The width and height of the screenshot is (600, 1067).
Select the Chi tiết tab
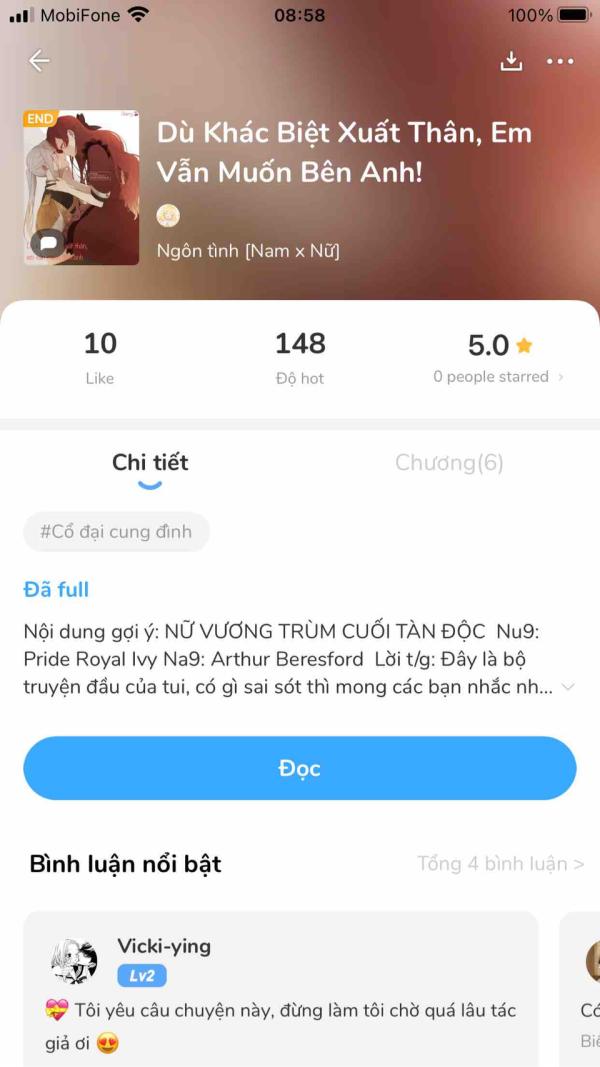tap(150, 462)
